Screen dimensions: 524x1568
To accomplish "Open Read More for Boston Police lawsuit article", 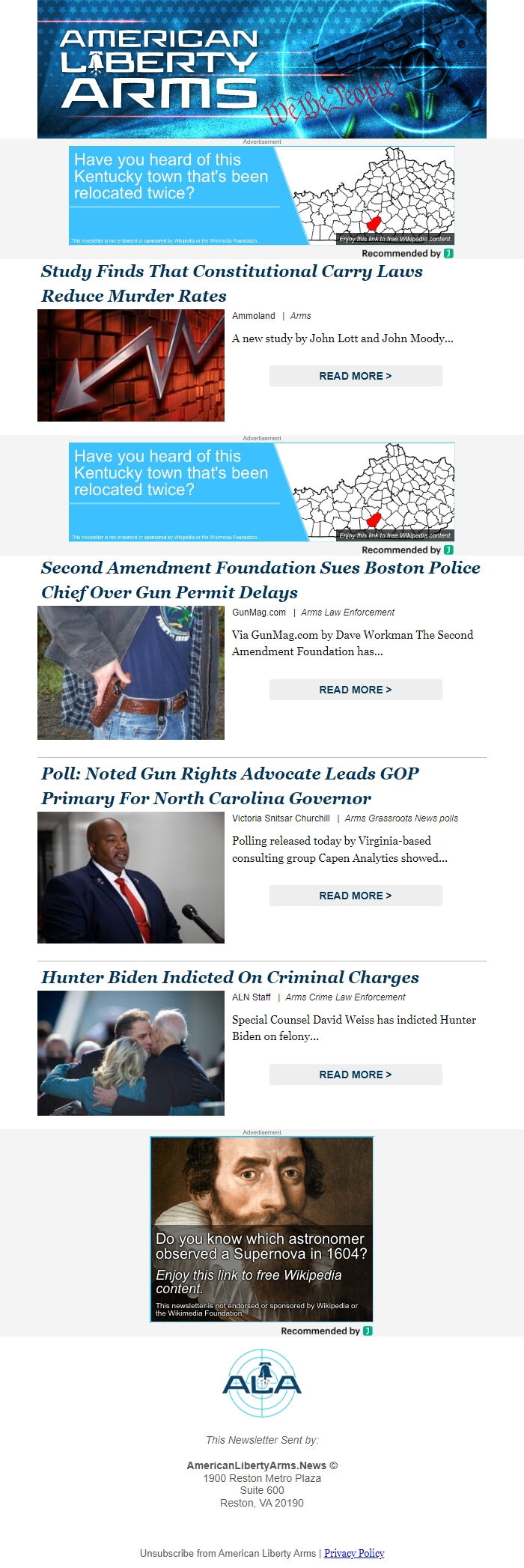I will [x=356, y=690].
